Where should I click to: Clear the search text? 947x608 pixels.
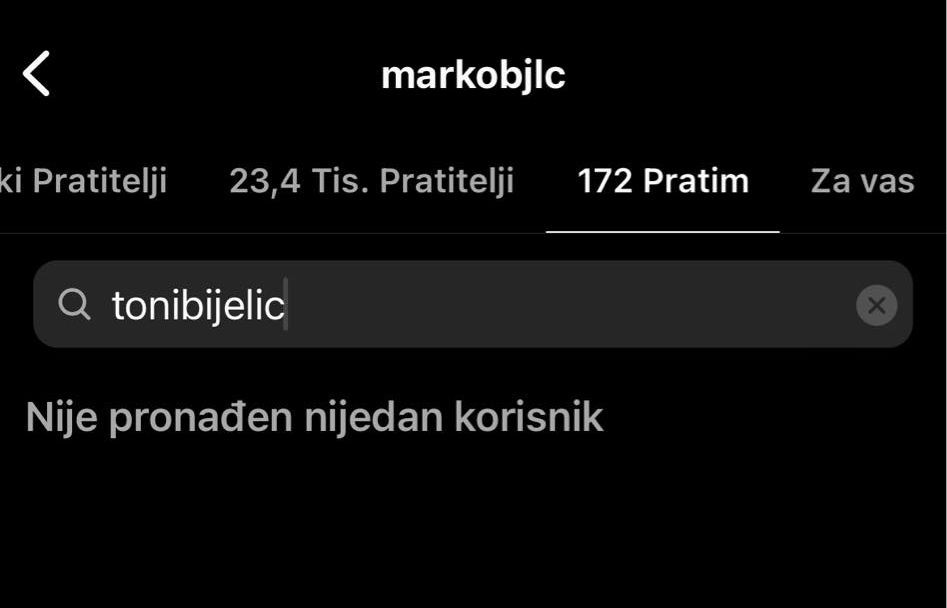876,305
